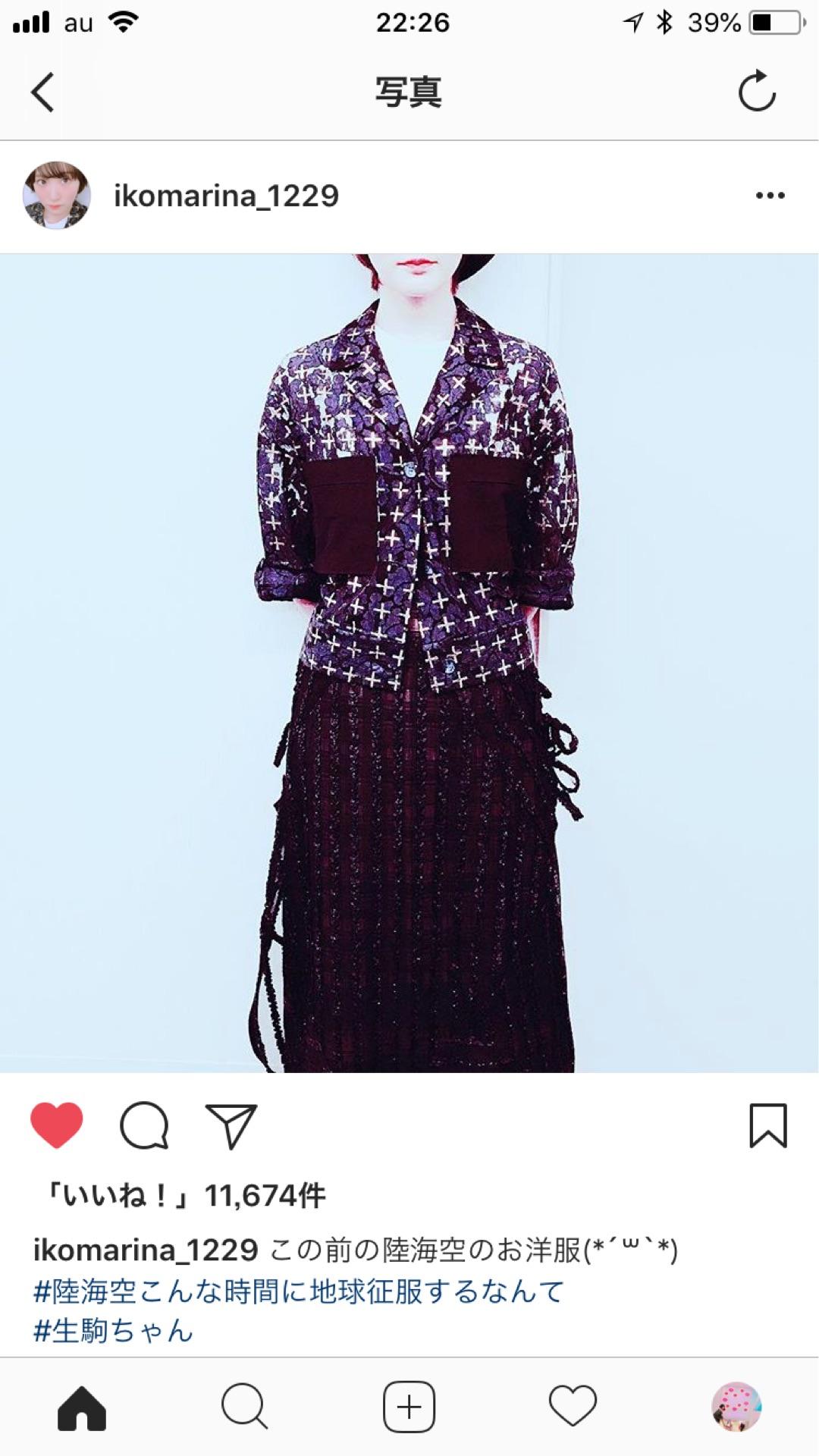Open ikomarina_1229's profile picture
The width and height of the screenshot is (819, 1456).
point(57,196)
